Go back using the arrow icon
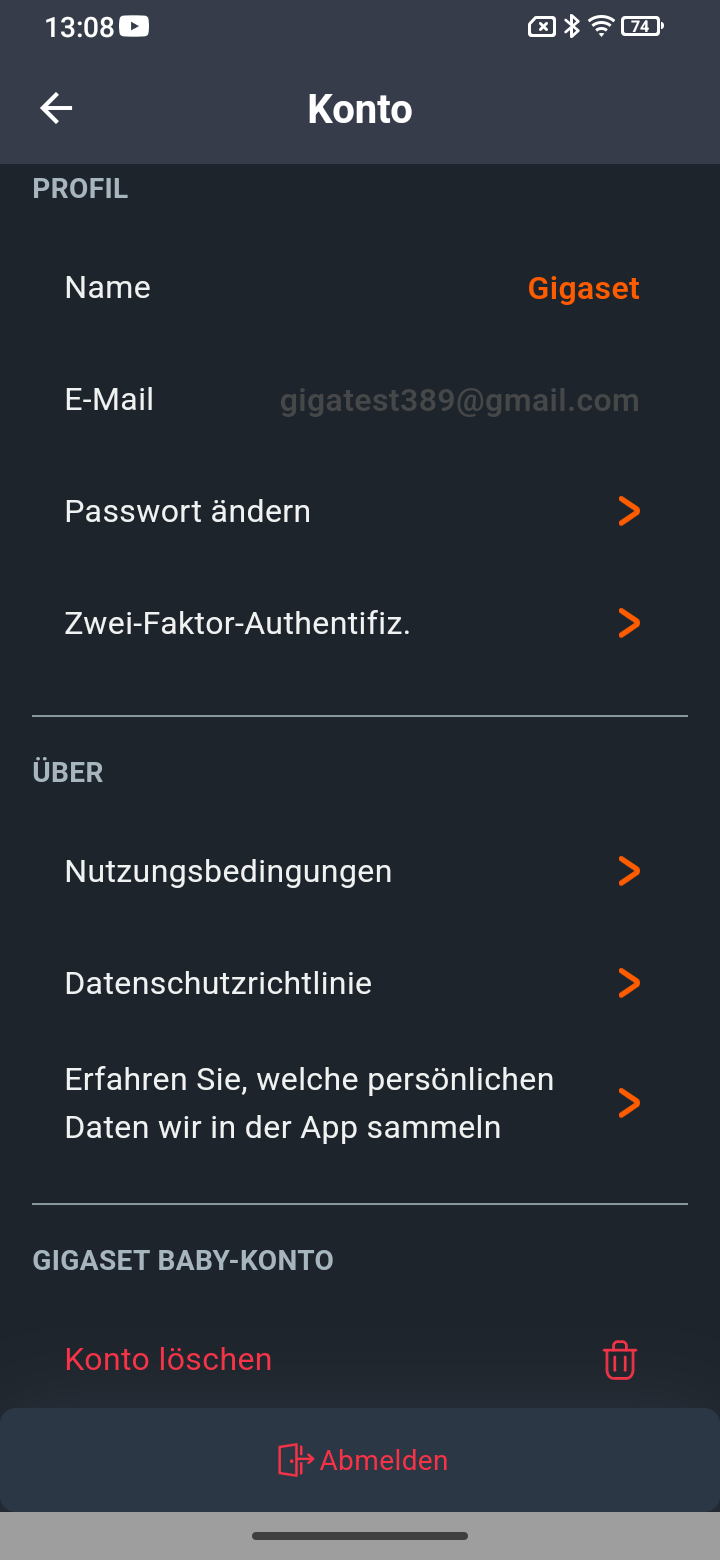Viewport: 720px width, 1560px height. (x=56, y=108)
